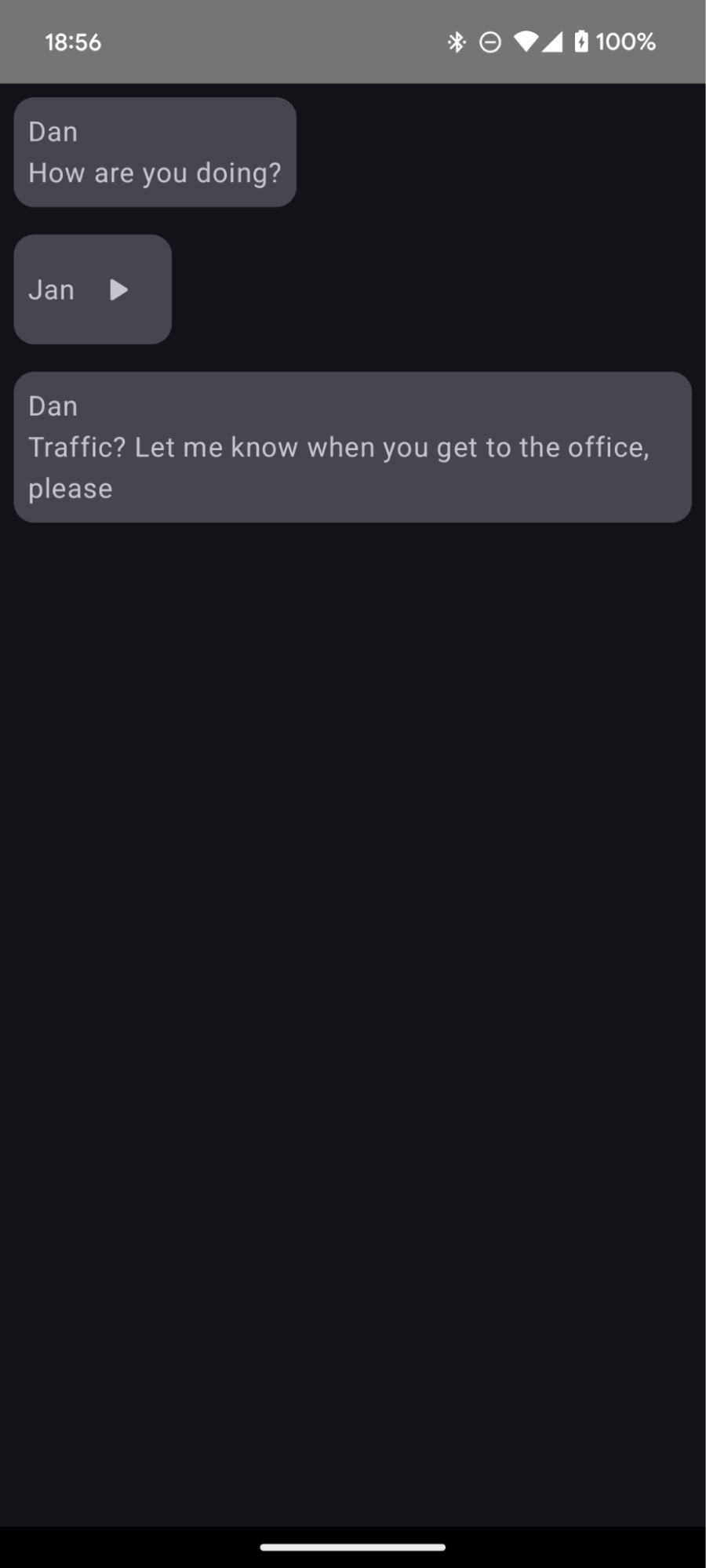
Task: Click the cellular signal strength icon
Action: (x=553, y=42)
